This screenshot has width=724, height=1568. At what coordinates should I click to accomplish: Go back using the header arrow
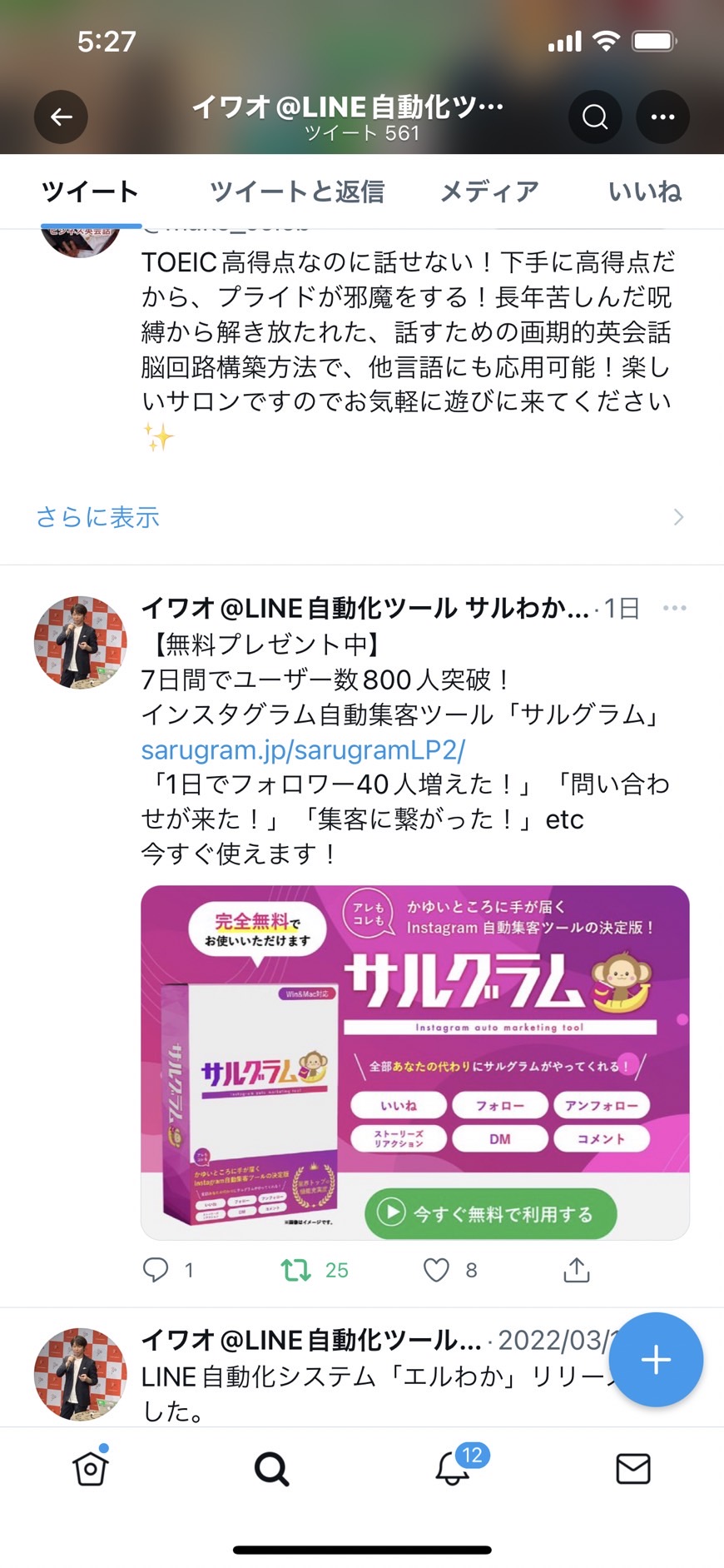point(61,117)
